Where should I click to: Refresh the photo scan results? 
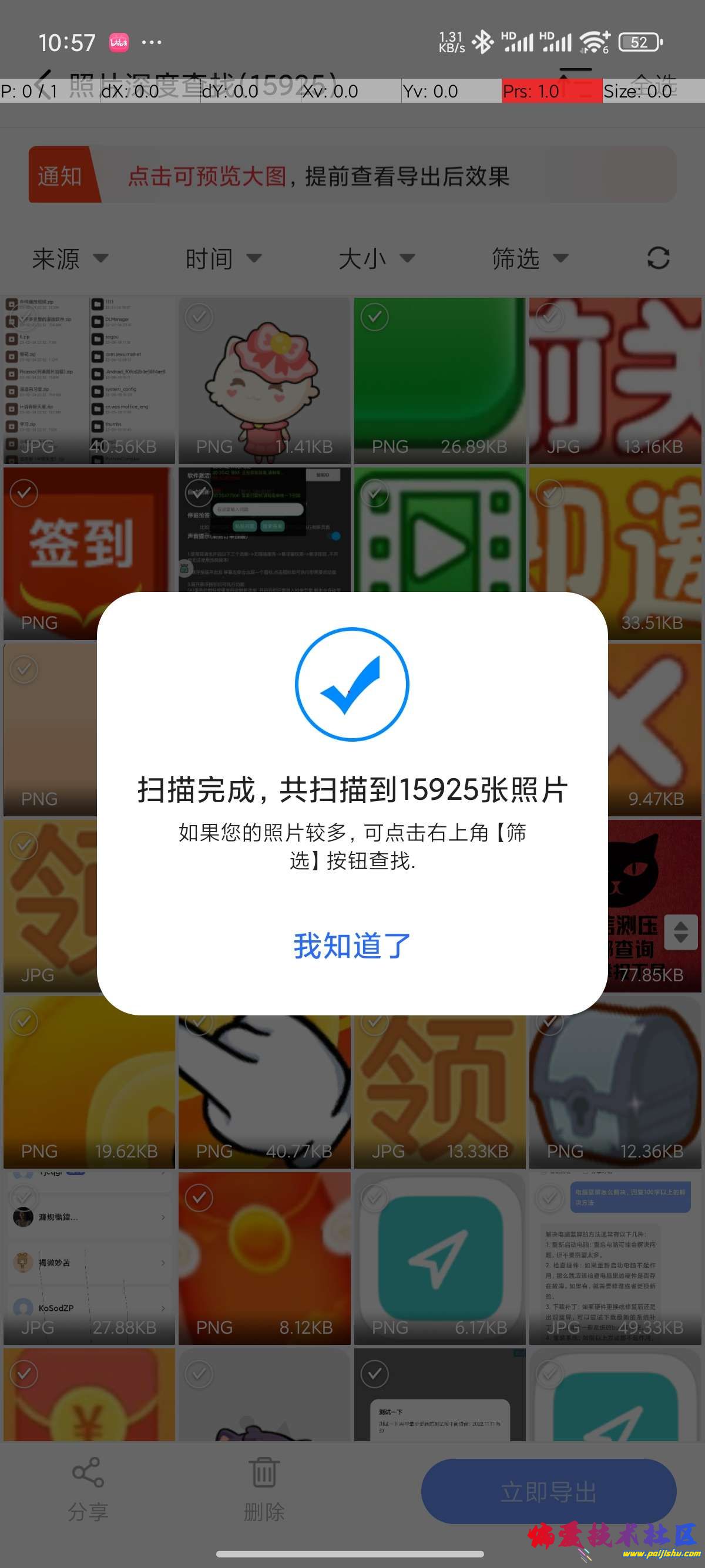point(659,258)
